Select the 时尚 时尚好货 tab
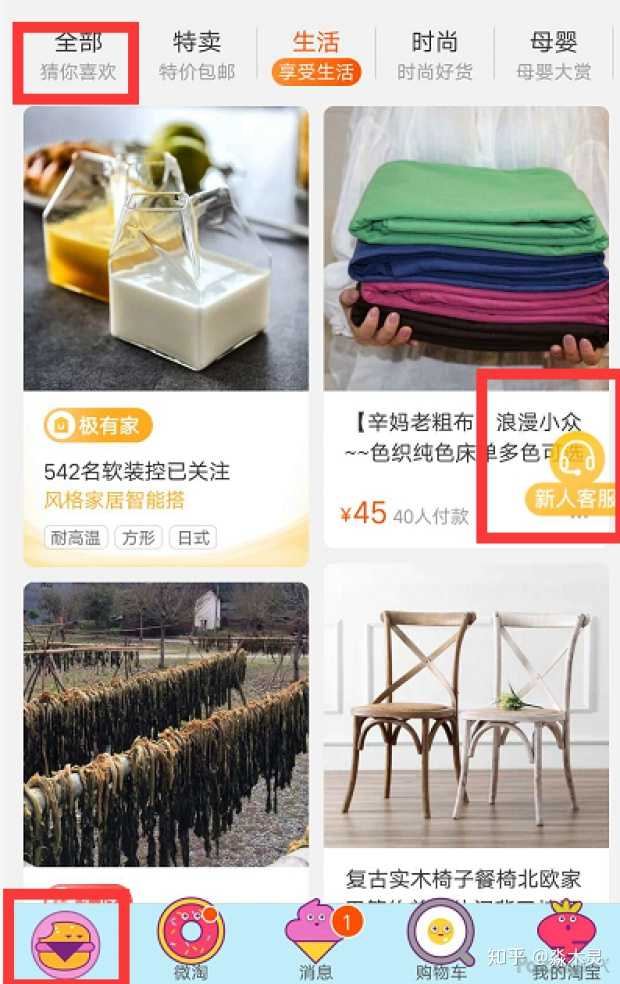 434,56
